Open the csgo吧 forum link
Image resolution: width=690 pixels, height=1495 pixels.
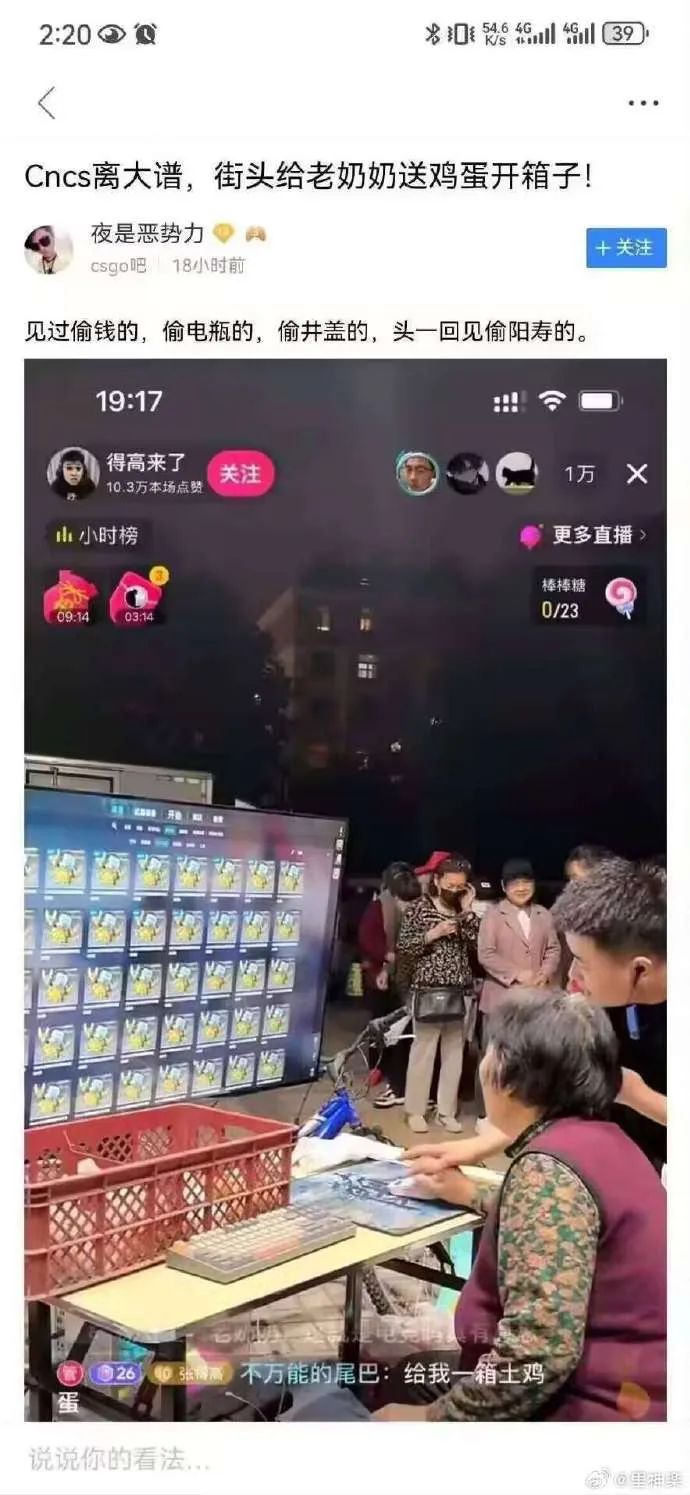(x=118, y=266)
